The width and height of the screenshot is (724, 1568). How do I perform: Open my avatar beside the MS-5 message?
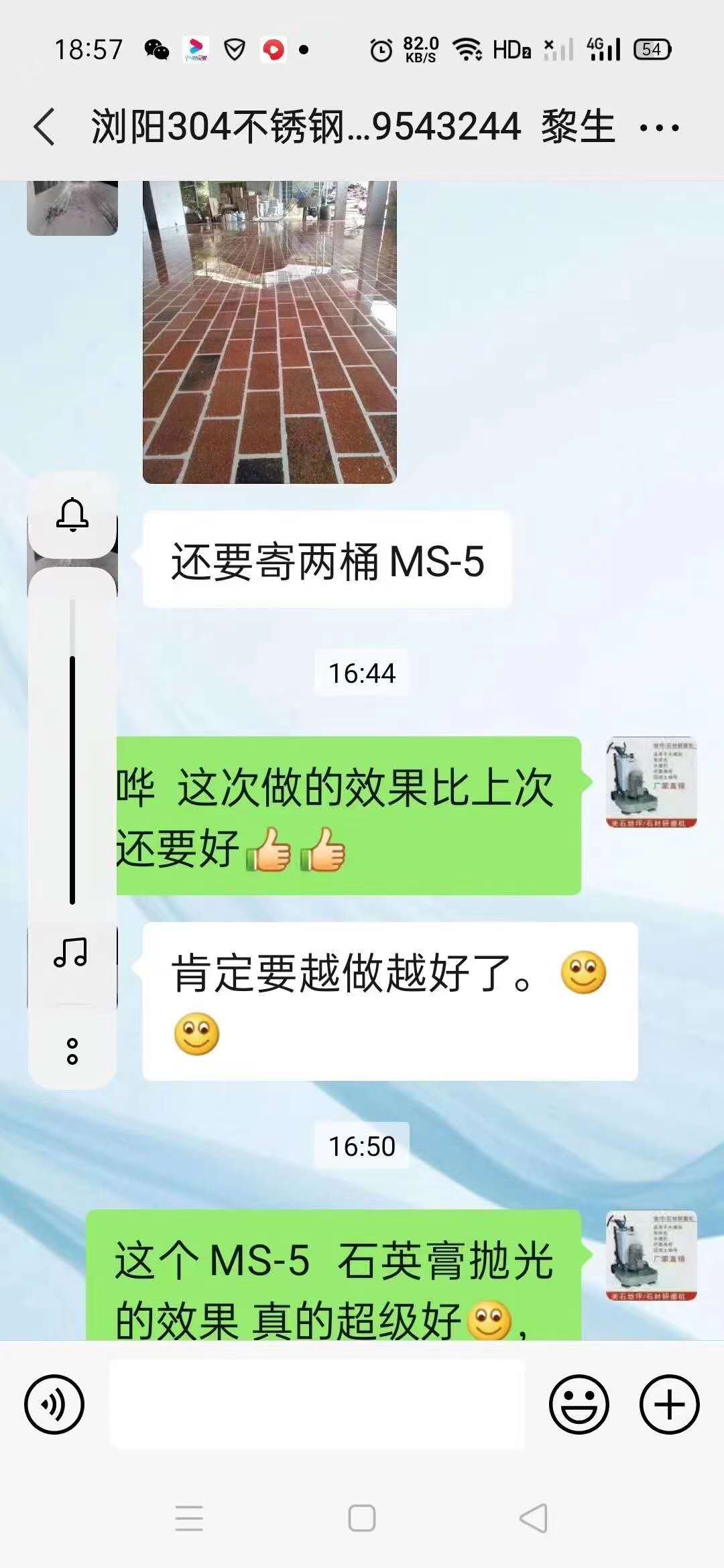coord(652,1256)
